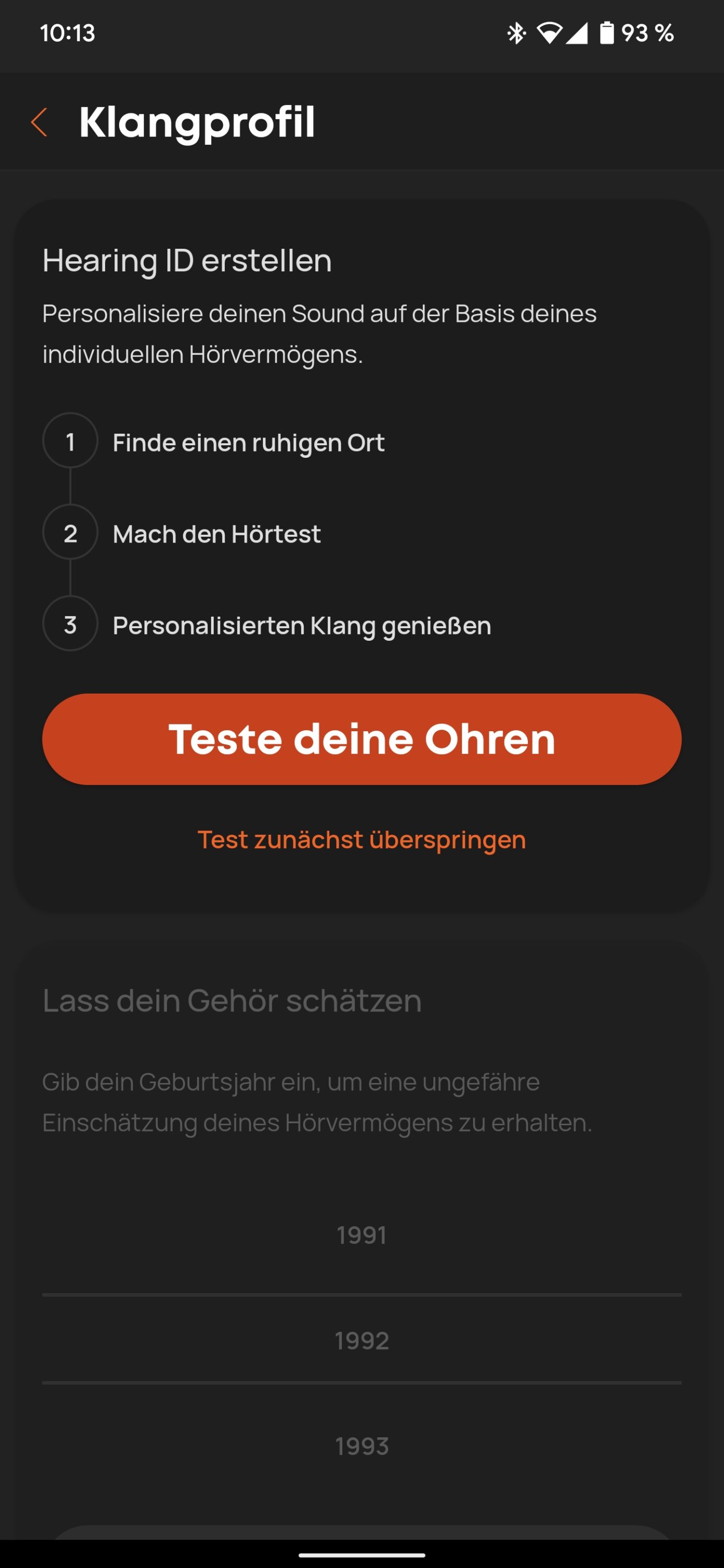Select birth year 1991
The width and height of the screenshot is (724, 1568).
362,1235
